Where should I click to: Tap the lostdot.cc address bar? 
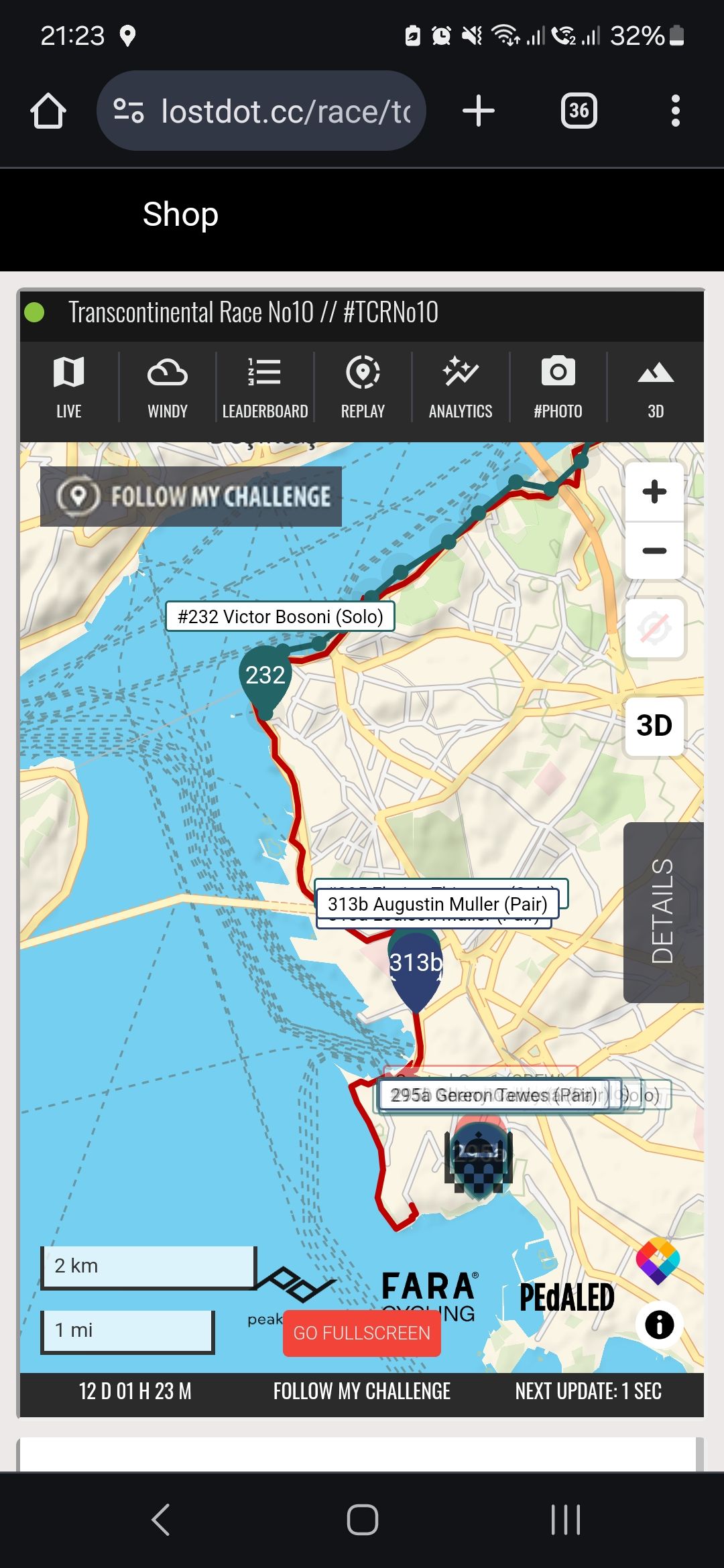coord(261,111)
